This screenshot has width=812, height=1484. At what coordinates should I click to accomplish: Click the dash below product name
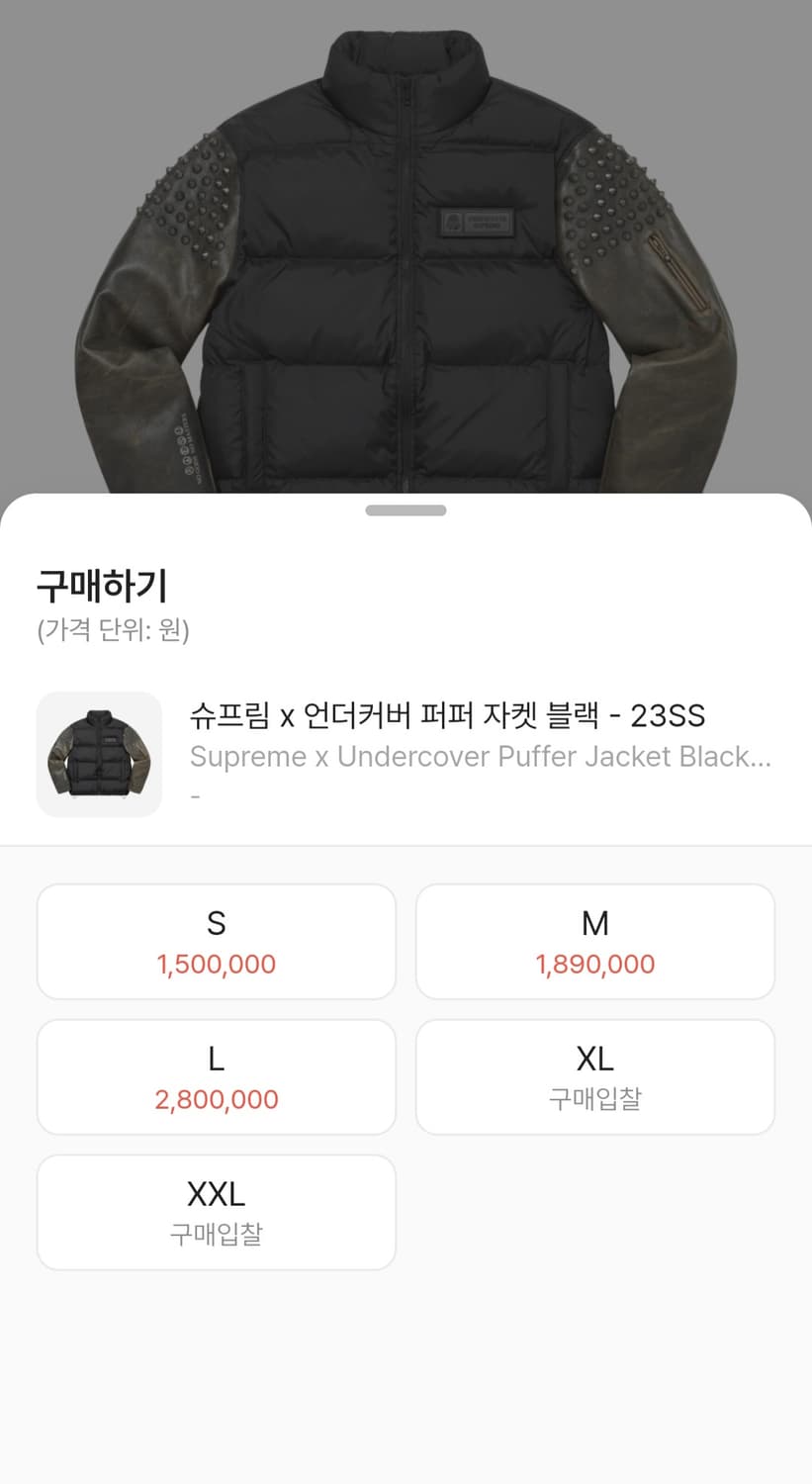pyautogui.click(x=195, y=791)
